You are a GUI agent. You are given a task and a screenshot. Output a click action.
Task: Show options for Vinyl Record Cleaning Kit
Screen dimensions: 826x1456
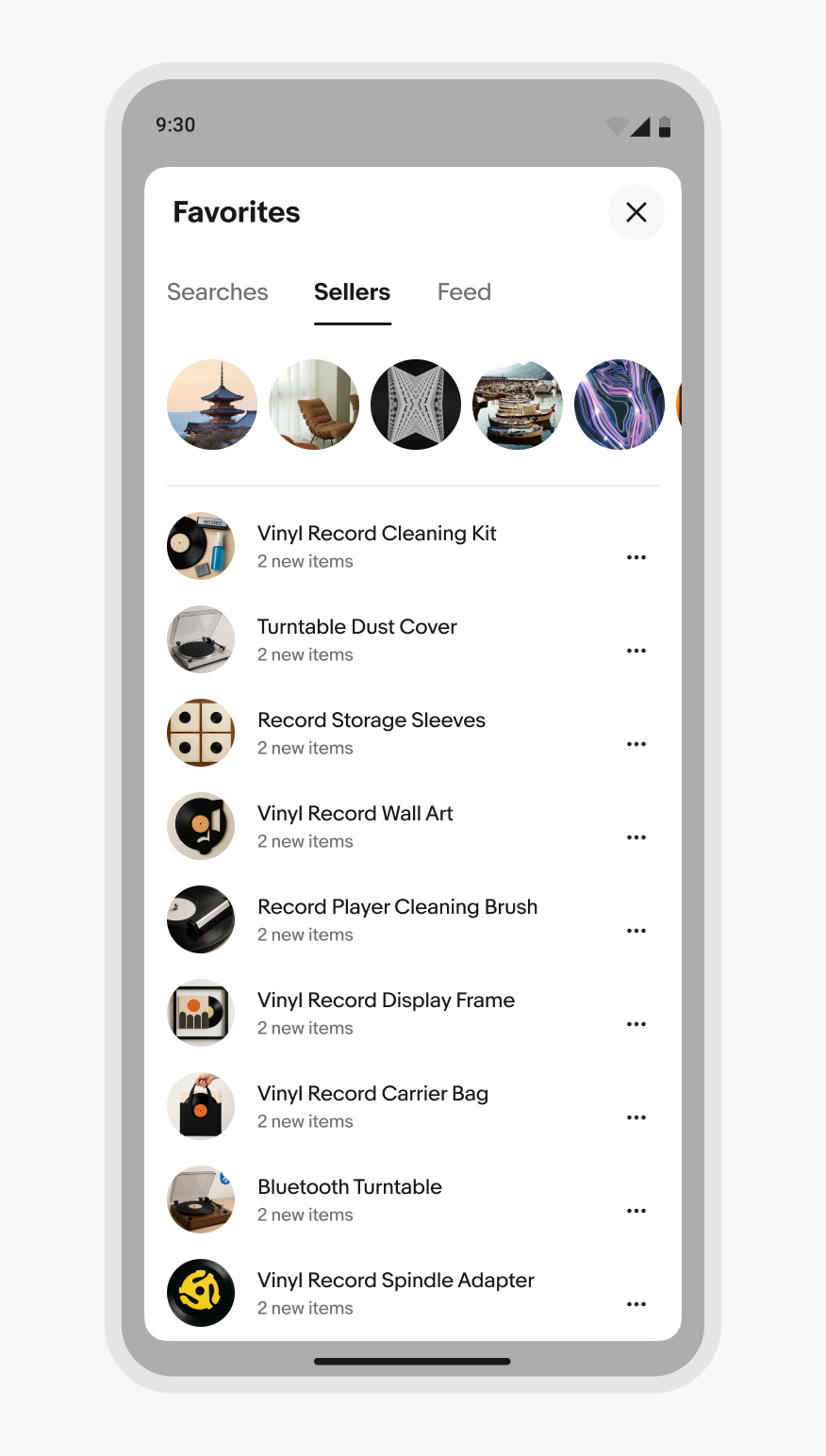(x=636, y=557)
